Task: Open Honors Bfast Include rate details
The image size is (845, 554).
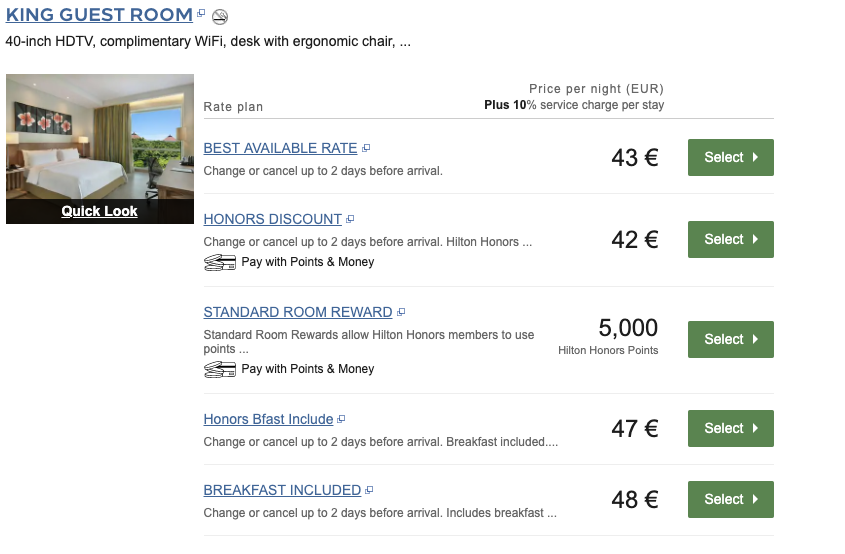Action: (268, 419)
